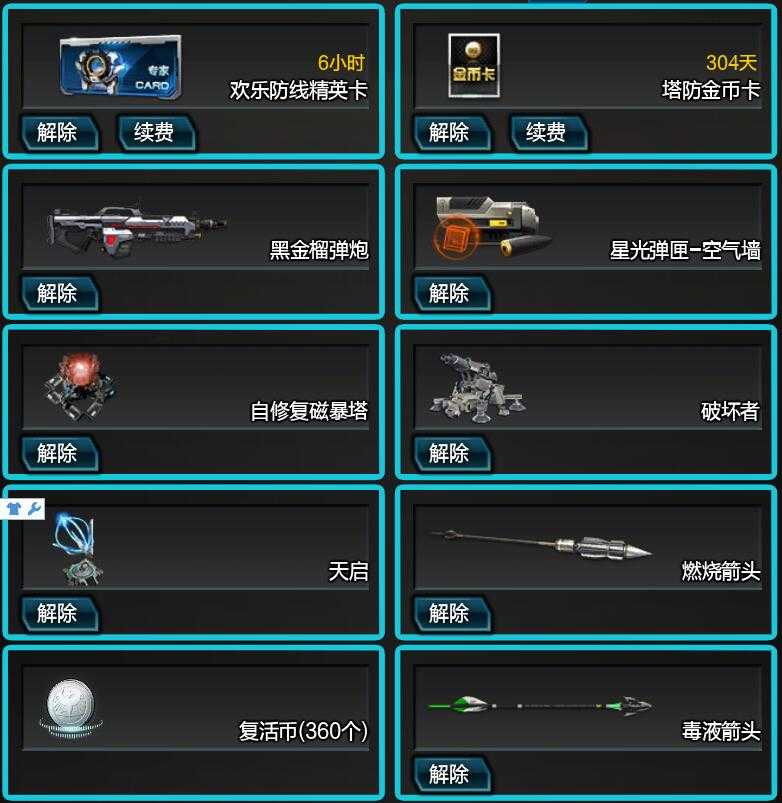Image resolution: width=782 pixels, height=803 pixels.
Task: Tap the shirt and wrench icon on 天启
Action: pyautogui.click(x=24, y=509)
